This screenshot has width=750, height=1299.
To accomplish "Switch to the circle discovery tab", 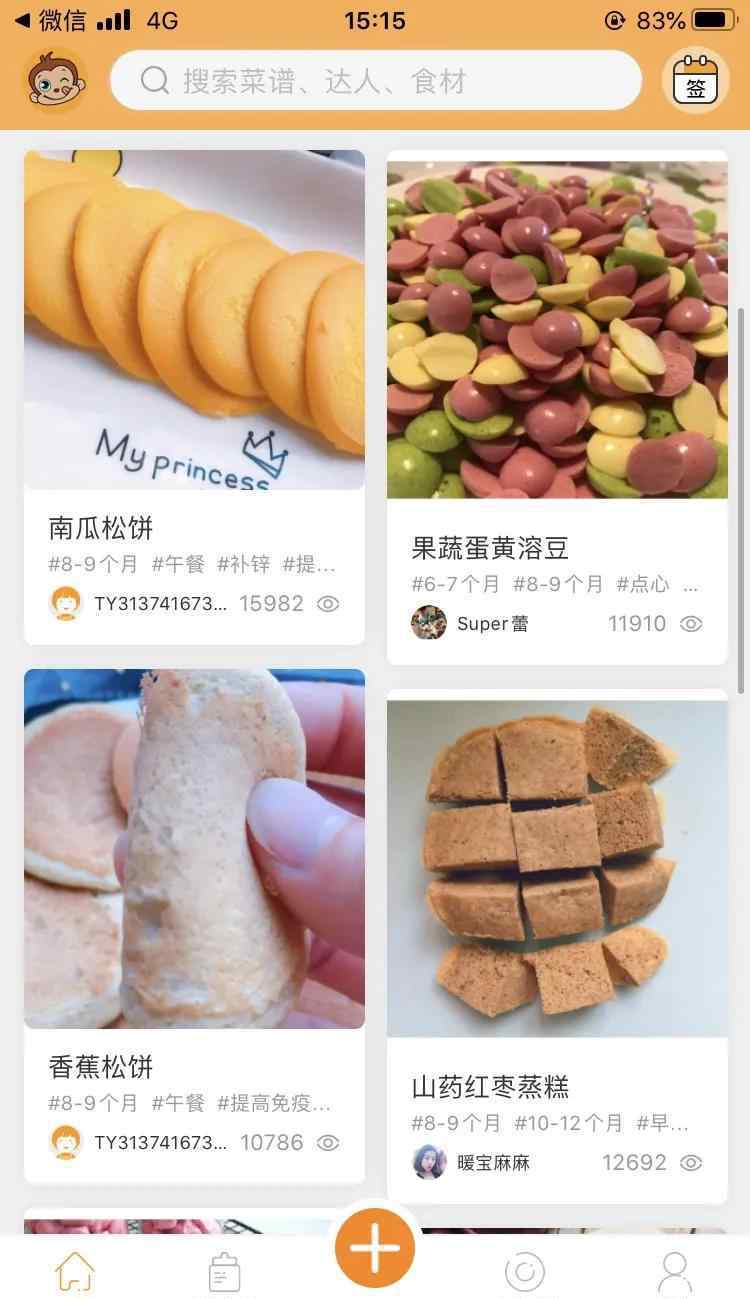I will (525, 1272).
